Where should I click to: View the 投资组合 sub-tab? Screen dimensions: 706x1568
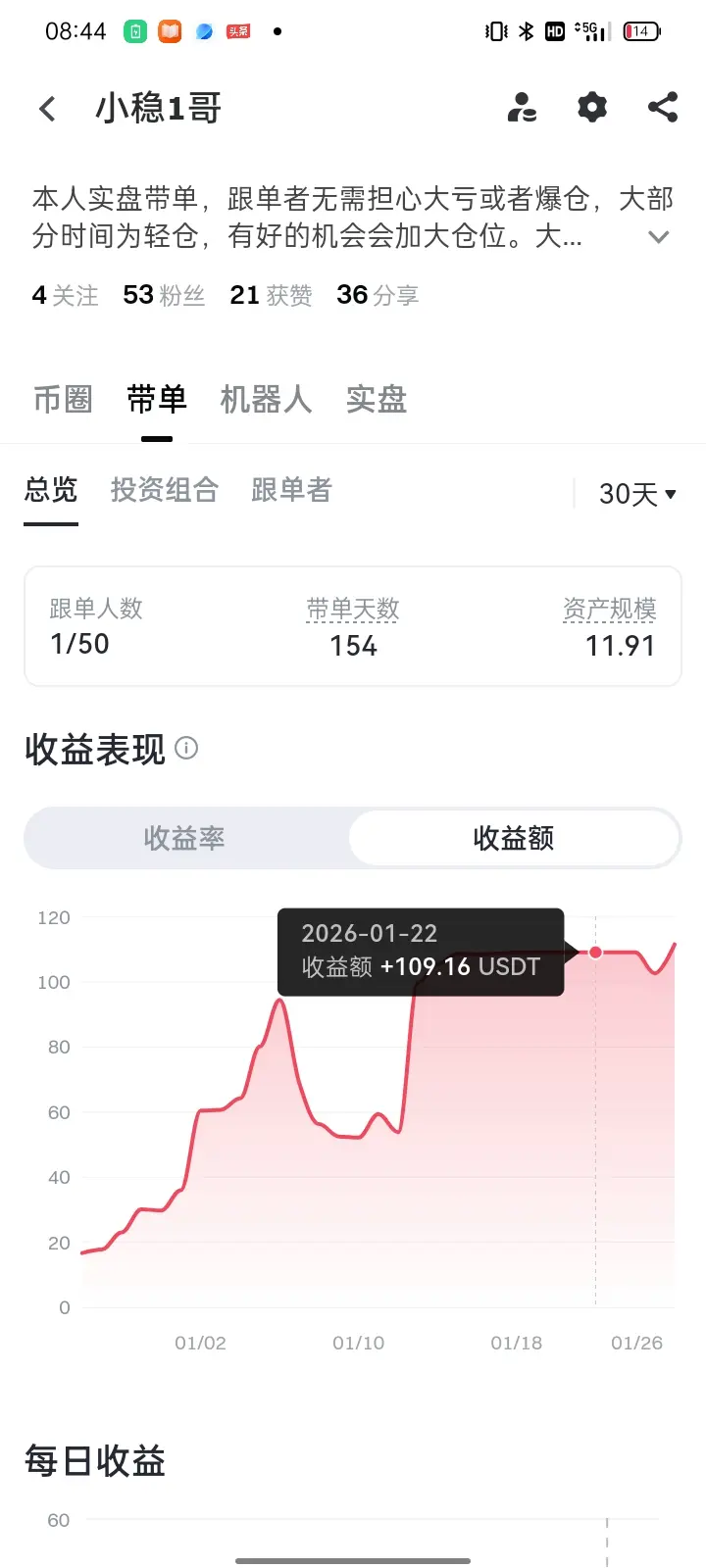coord(165,490)
